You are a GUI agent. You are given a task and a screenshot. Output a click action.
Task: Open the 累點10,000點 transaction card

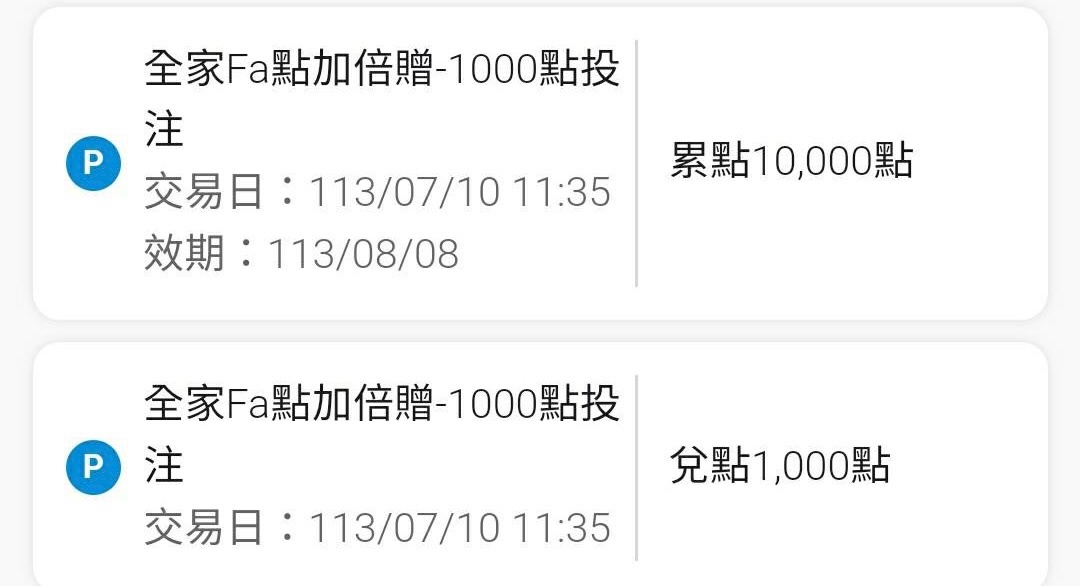540,163
